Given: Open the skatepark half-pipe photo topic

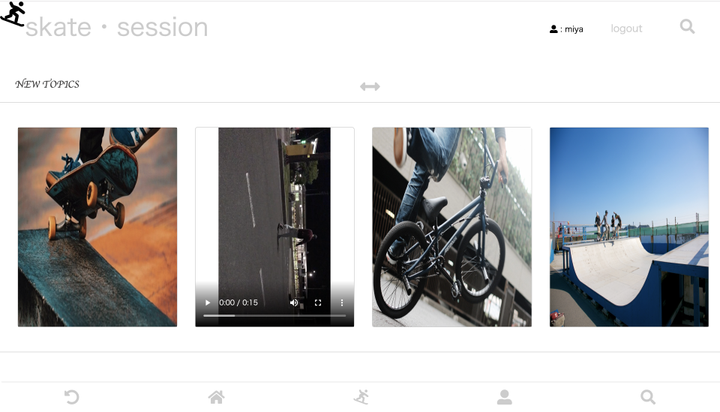Looking at the screenshot, I should pos(629,226).
